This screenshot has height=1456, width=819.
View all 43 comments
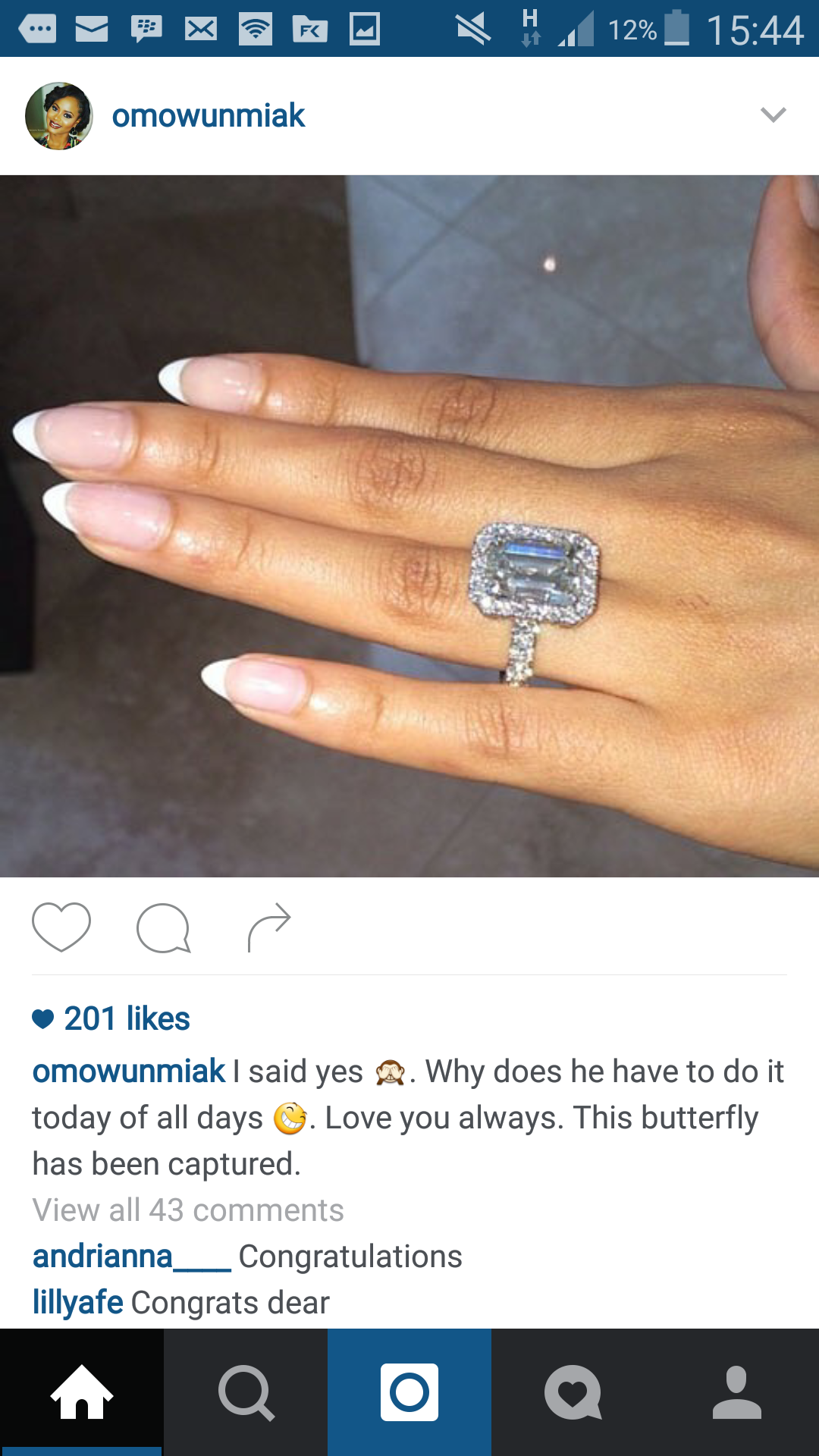(188, 1210)
